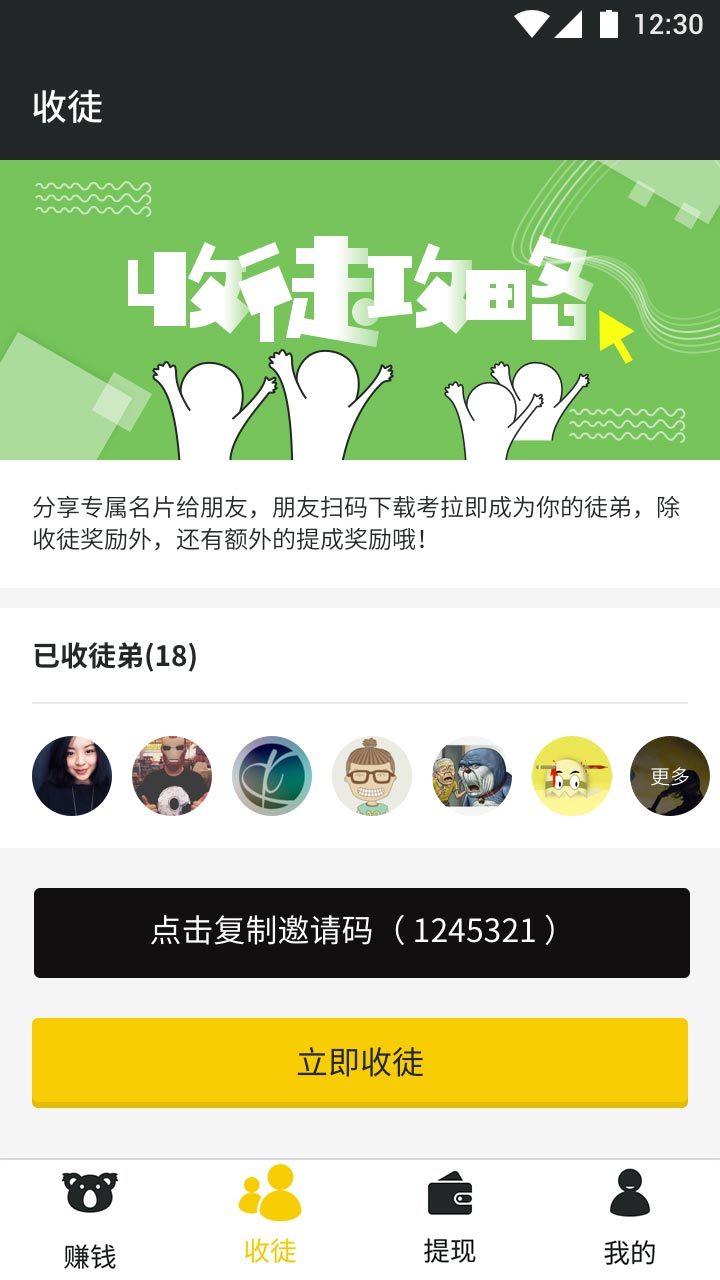Open the 收徒攻略 banner
Image resolution: width=720 pixels, height=1280 pixels.
[360, 310]
